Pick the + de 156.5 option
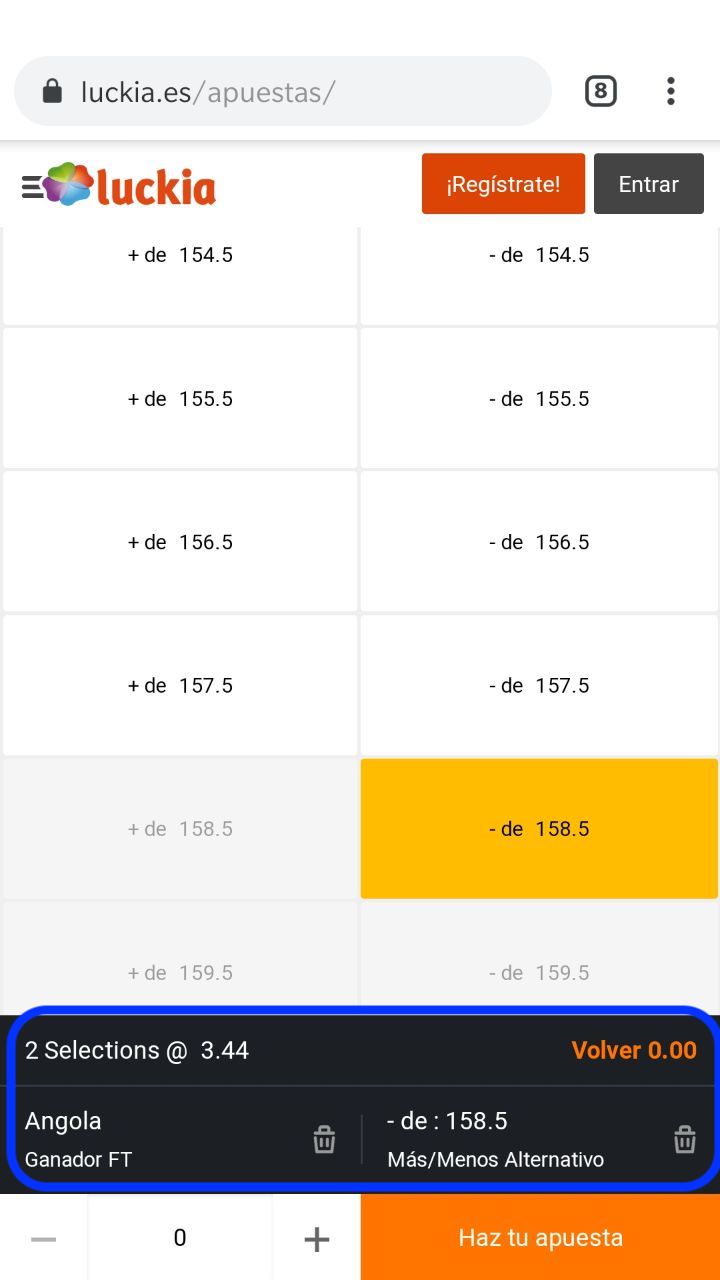720x1280 pixels. click(180, 541)
